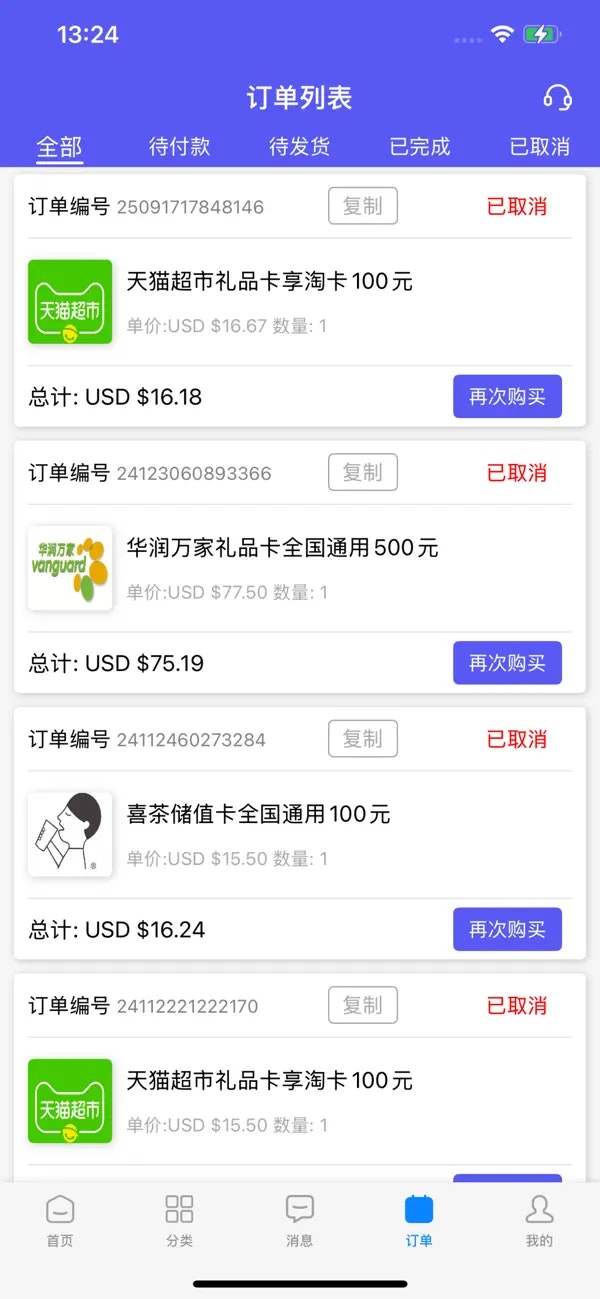This screenshot has width=600, height=1299.
Task: Open the 分类 categories tab
Action: tap(180, 1221)
